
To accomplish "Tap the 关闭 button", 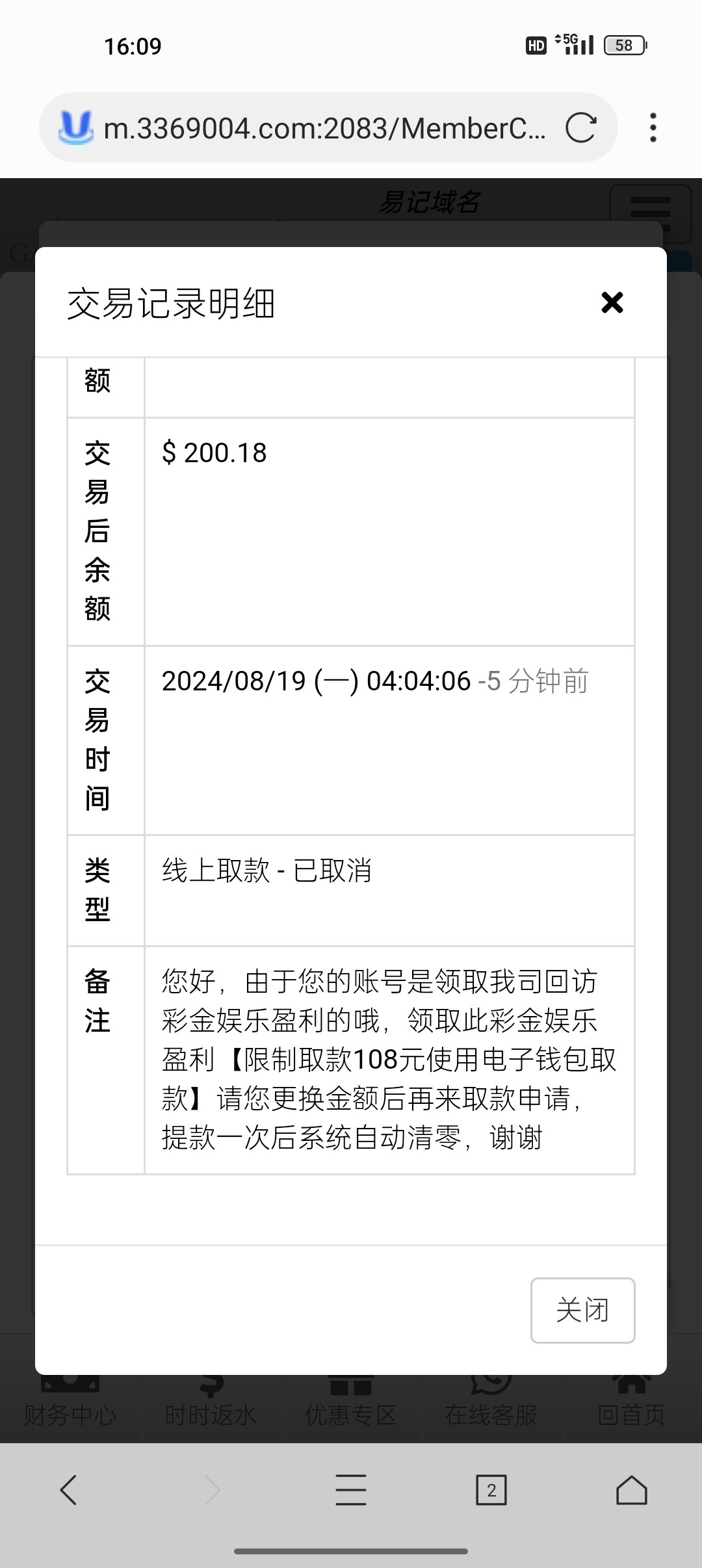I will coord(582,1310).
